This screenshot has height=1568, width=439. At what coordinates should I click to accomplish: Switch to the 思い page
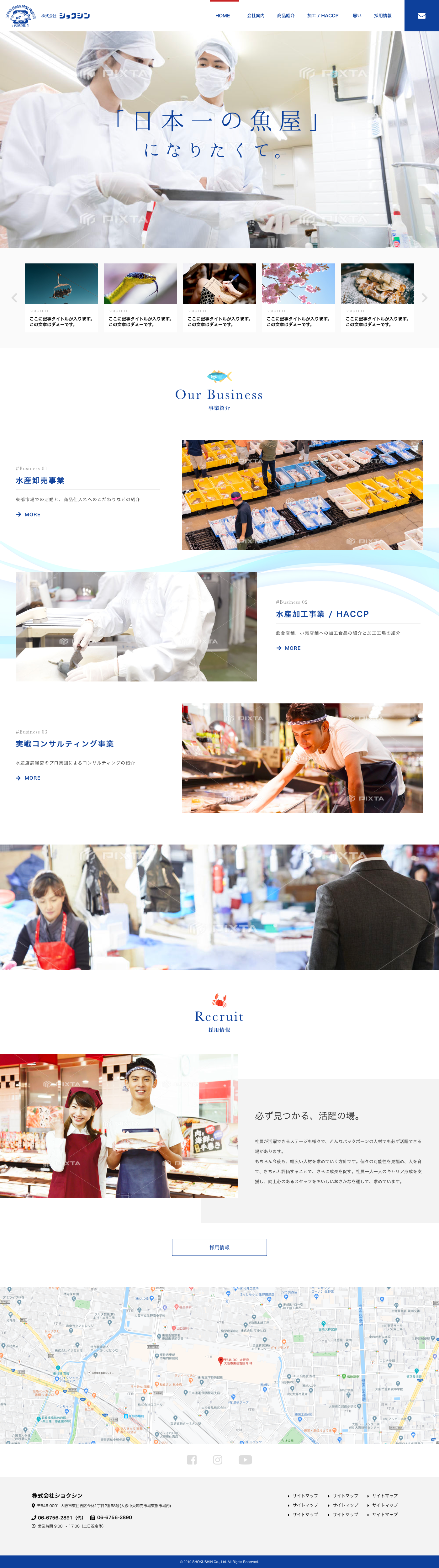[357, 16]
